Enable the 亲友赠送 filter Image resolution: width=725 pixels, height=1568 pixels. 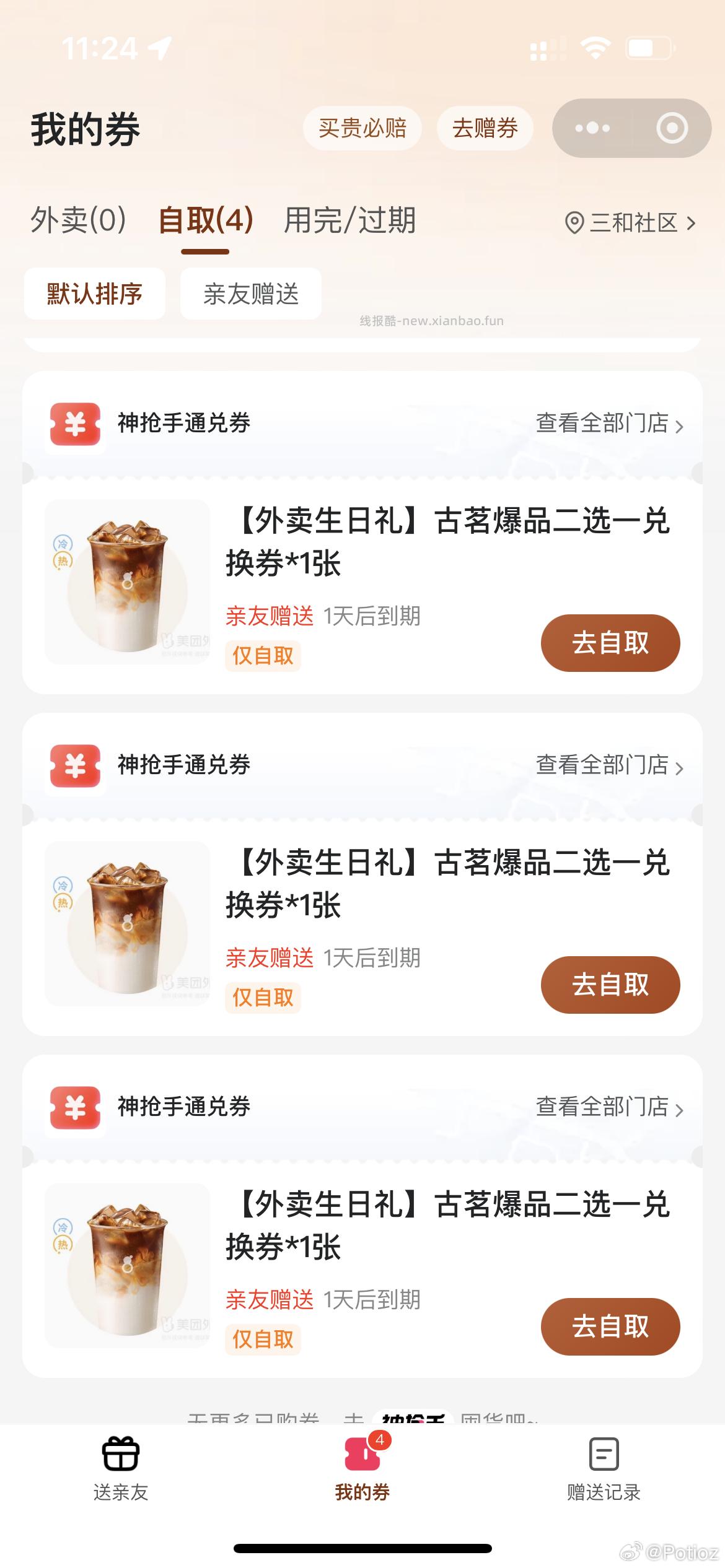tap(250, 295)
